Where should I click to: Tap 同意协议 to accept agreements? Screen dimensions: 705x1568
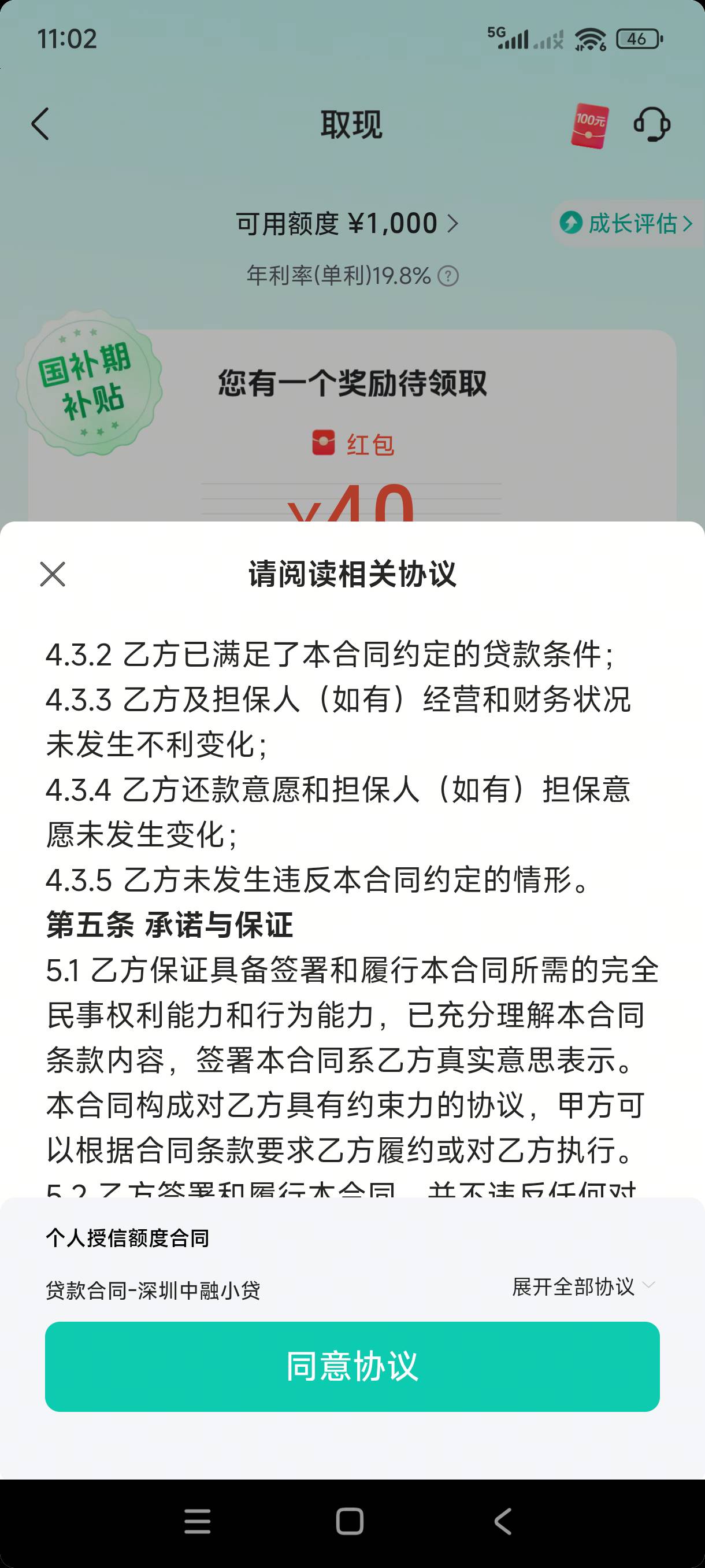[x=352, y=1367]
